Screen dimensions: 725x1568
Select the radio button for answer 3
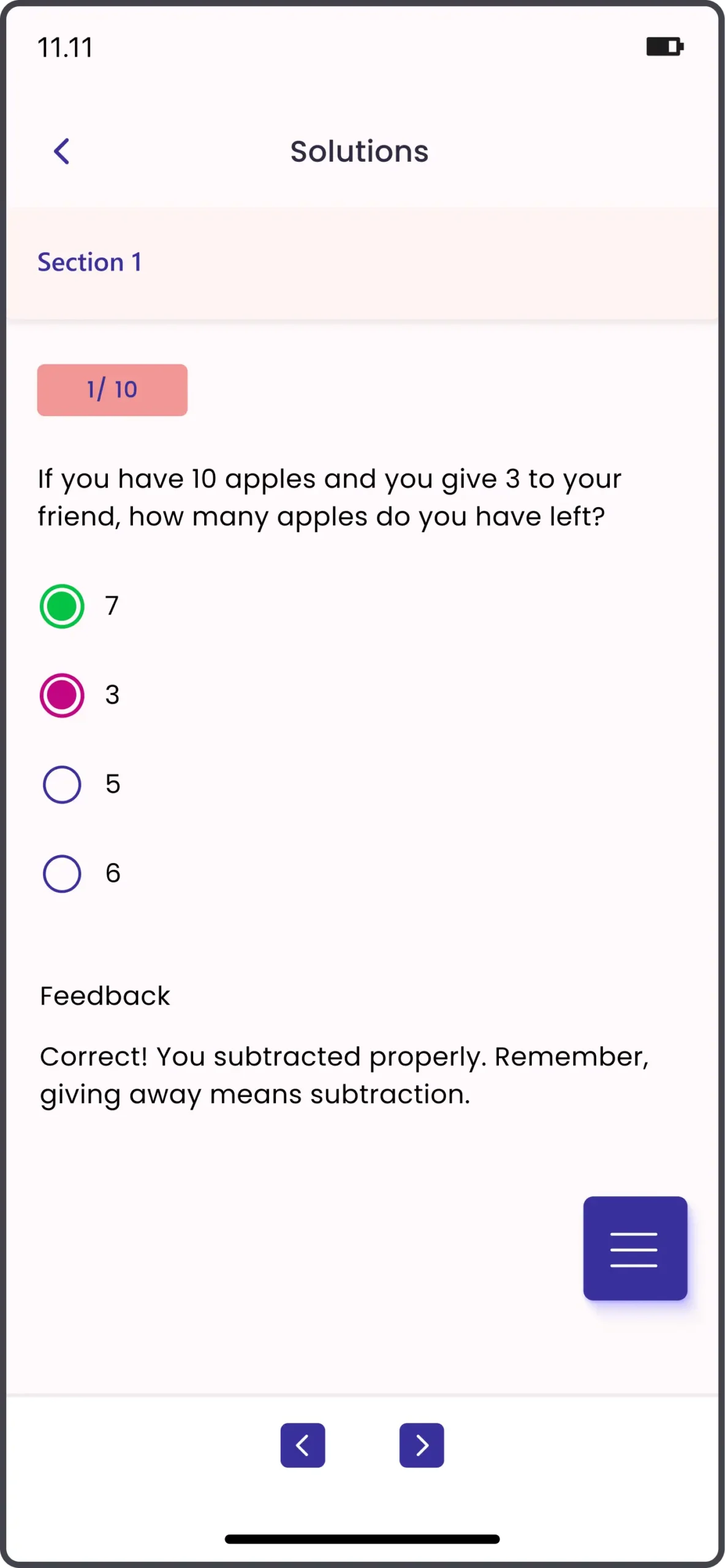(62, 695)
